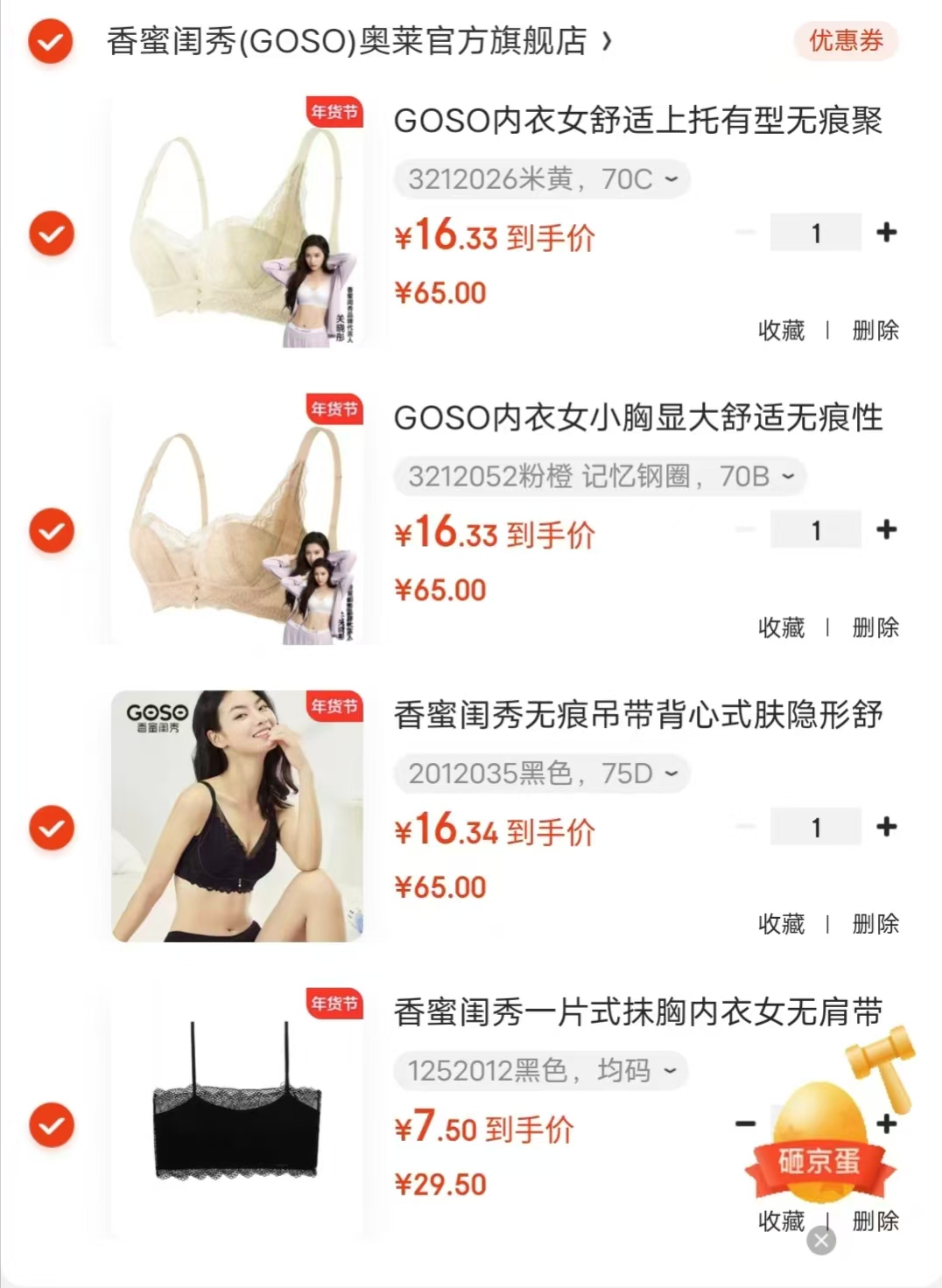Decrease quantity of the 抹胸 item

click(745, 1123)
